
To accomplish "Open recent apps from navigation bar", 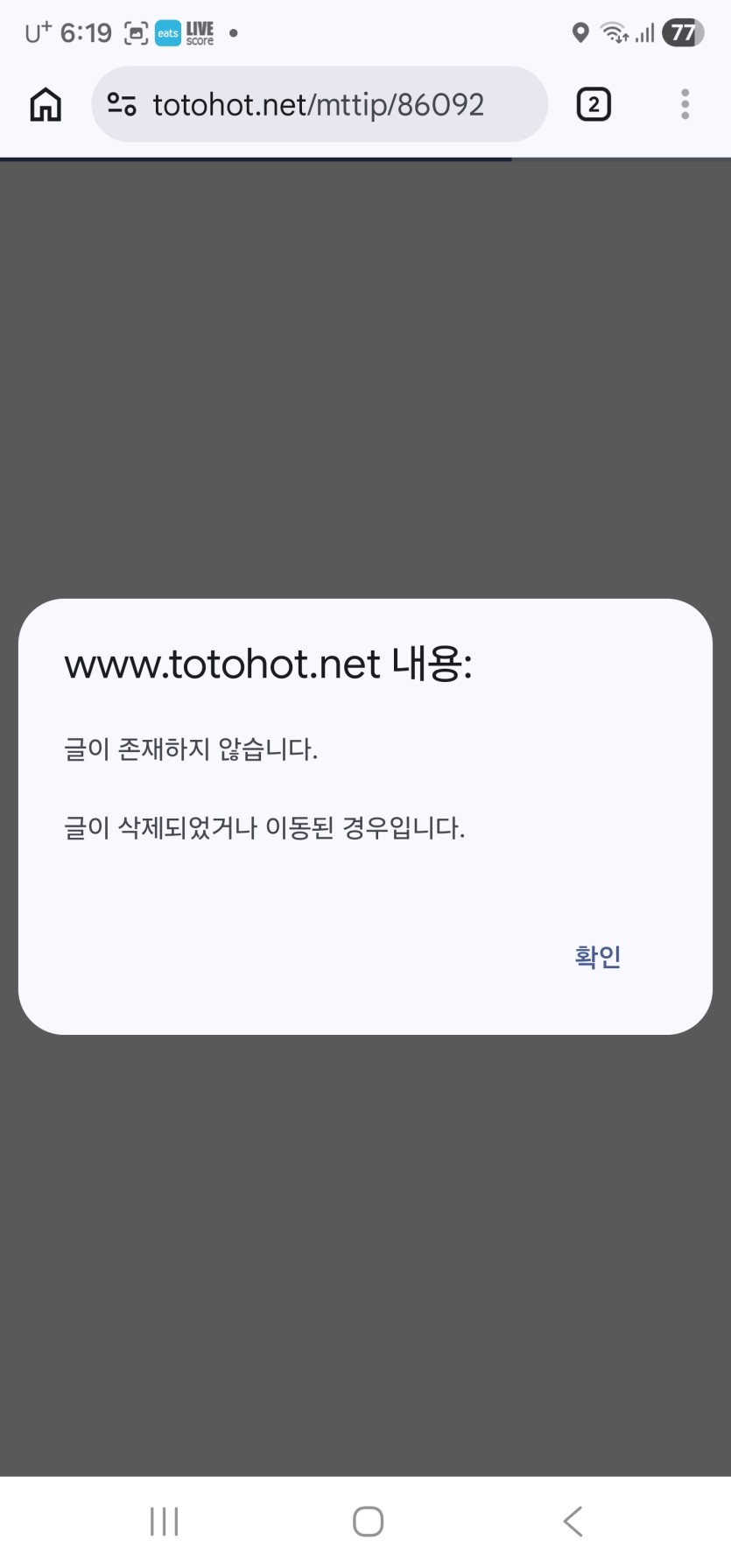I will pos(164,1521).
